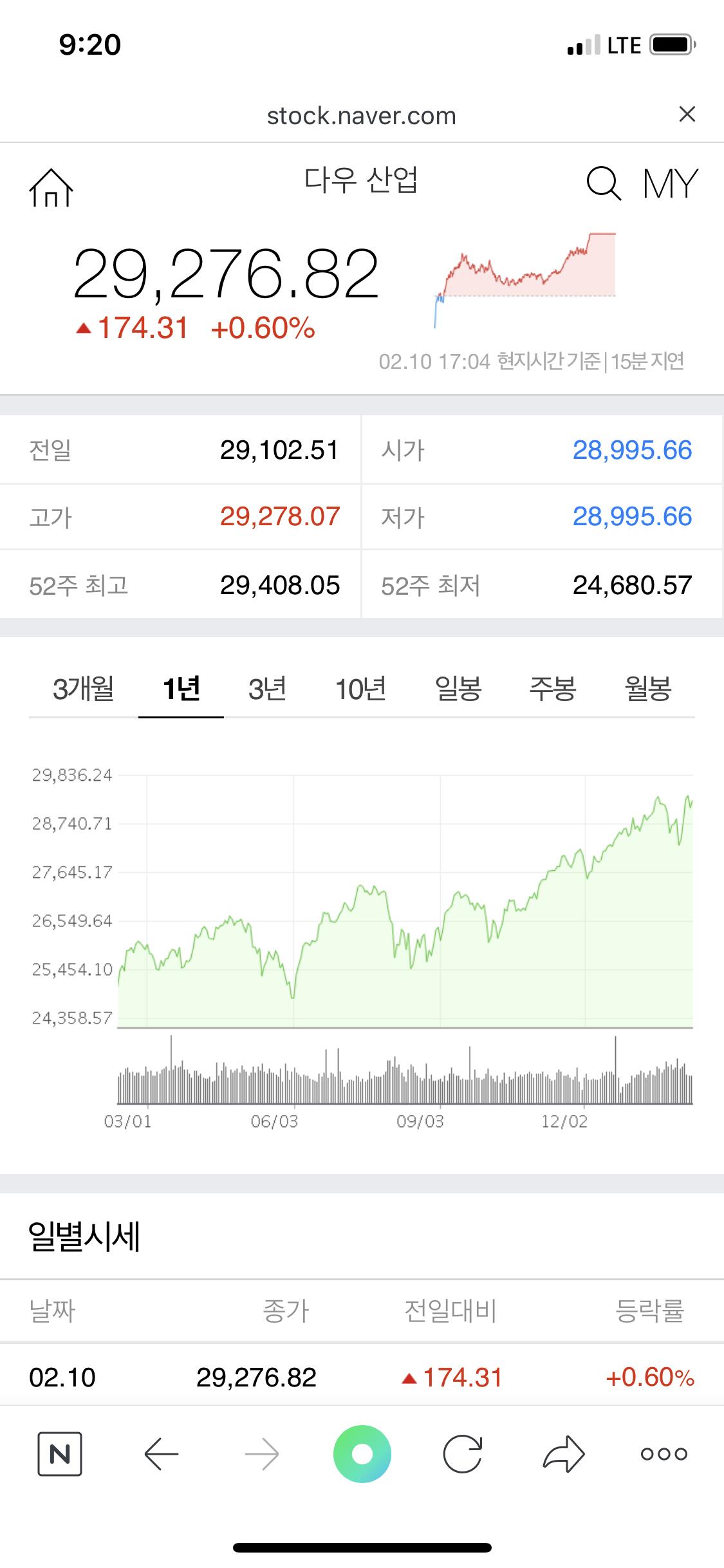Go to the Naver stock home icon
This screenshot has width=724, height=1568.
51,188
